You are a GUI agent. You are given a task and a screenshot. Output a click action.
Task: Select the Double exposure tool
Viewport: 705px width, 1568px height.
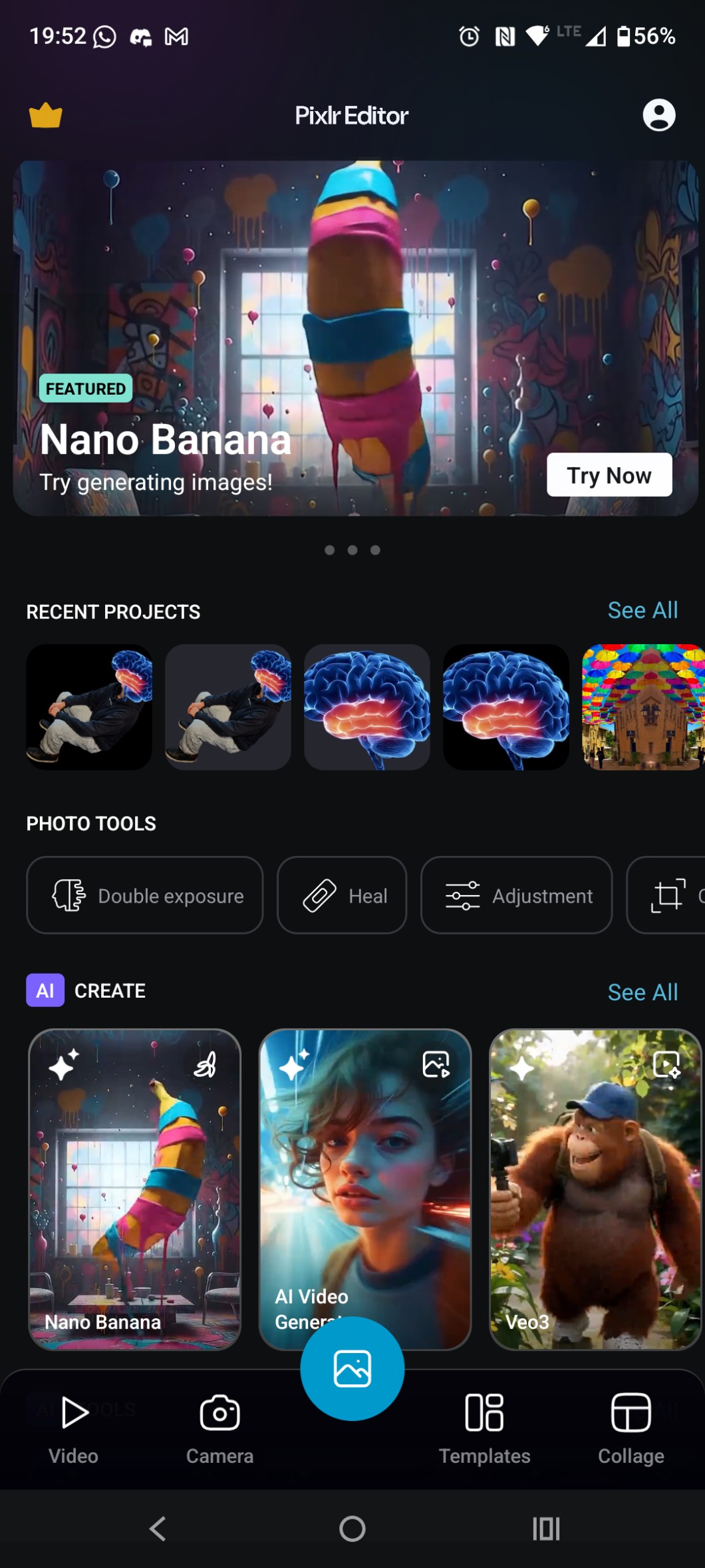145,895
